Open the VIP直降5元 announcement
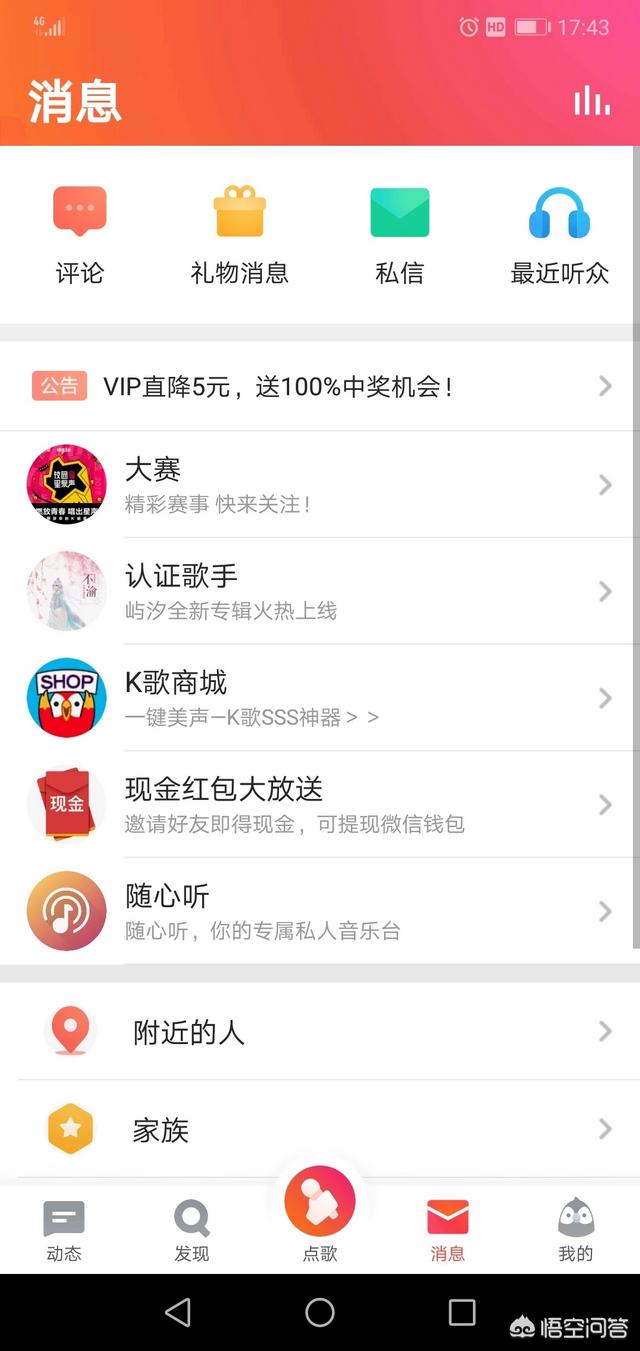Image resolution: width=640 pixels, height=1351 pixels. click(x=320, y=386)
